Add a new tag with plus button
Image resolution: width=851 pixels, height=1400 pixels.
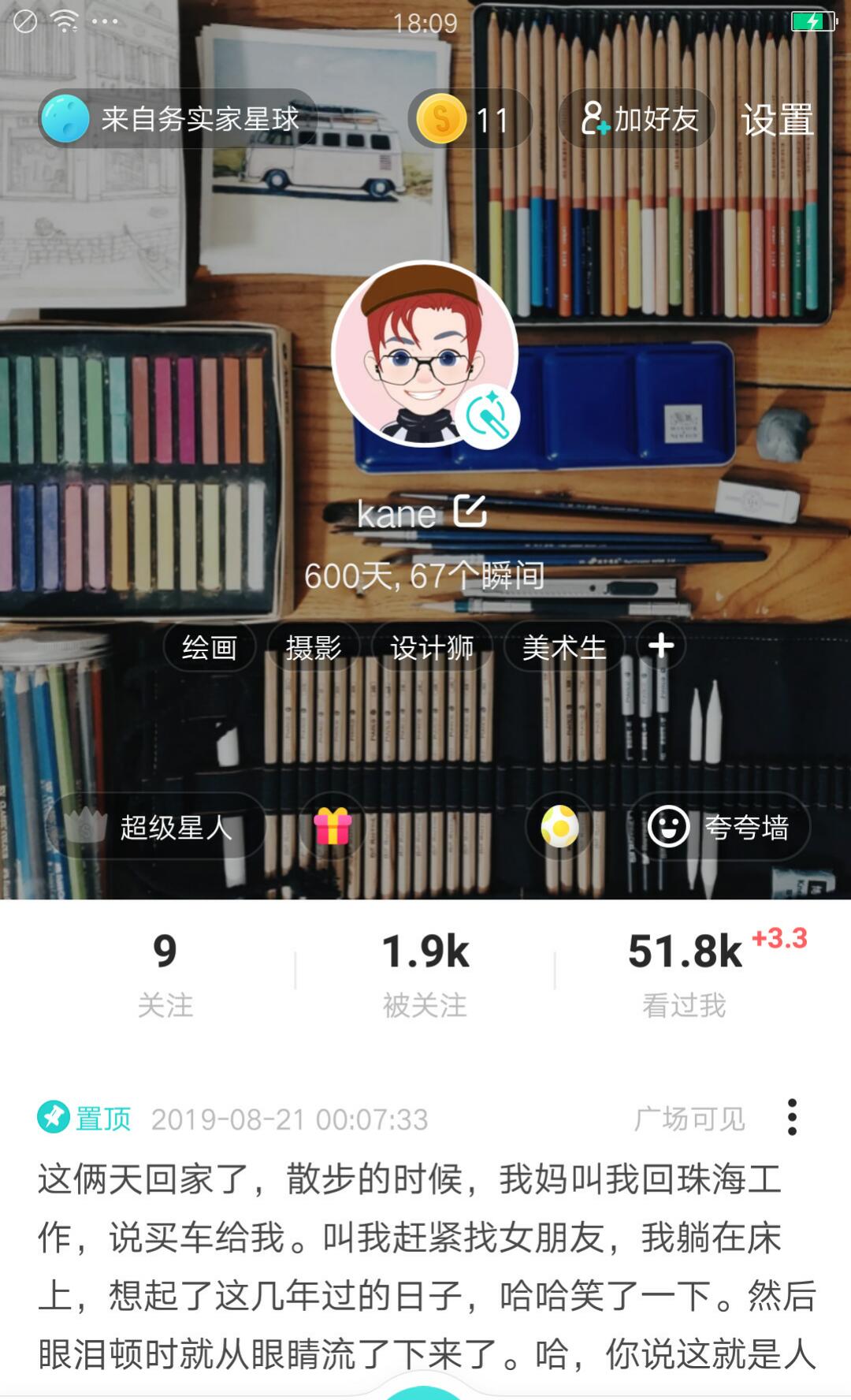click(x=661, y=646)
